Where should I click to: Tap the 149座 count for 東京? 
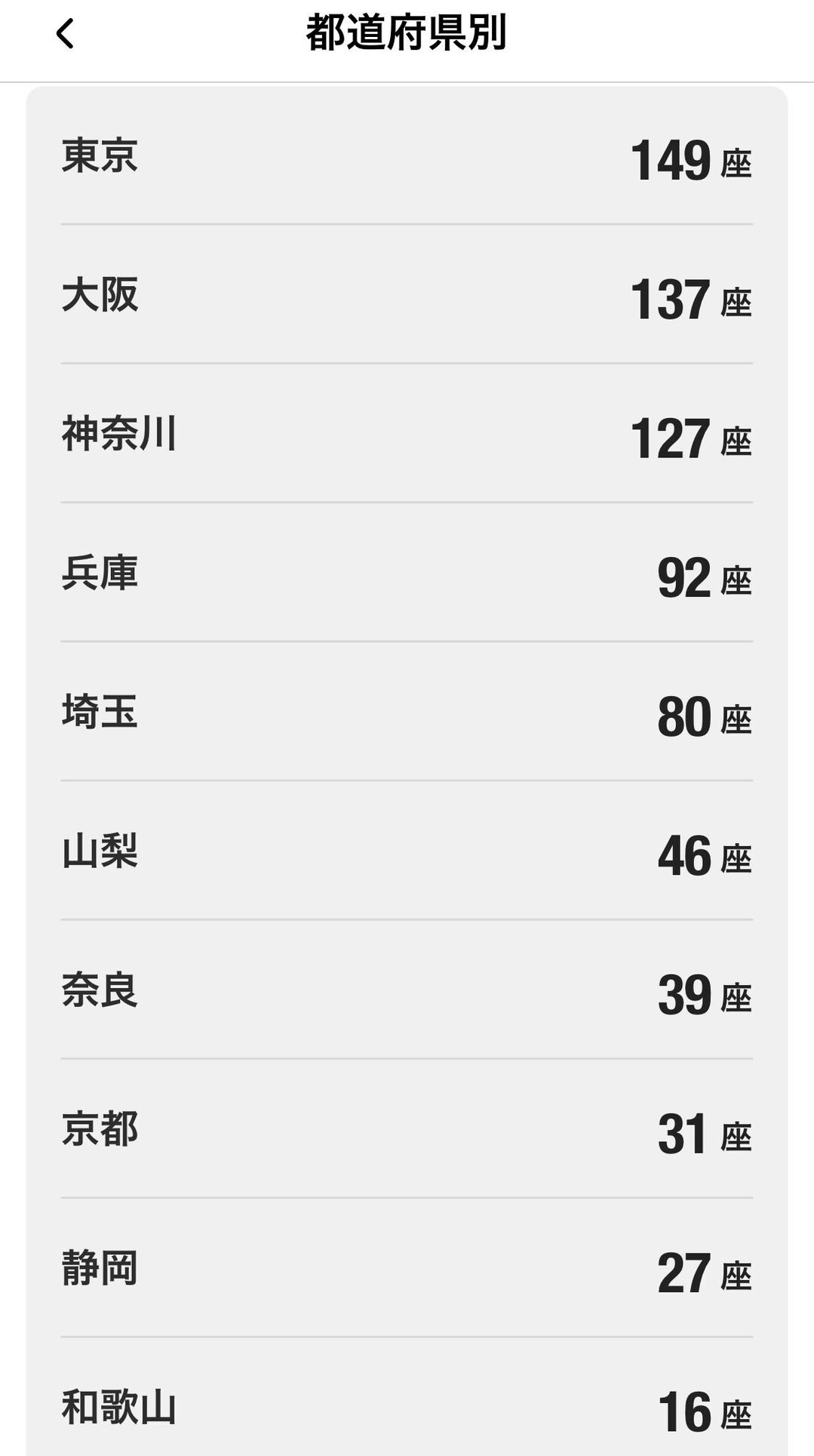690,159
